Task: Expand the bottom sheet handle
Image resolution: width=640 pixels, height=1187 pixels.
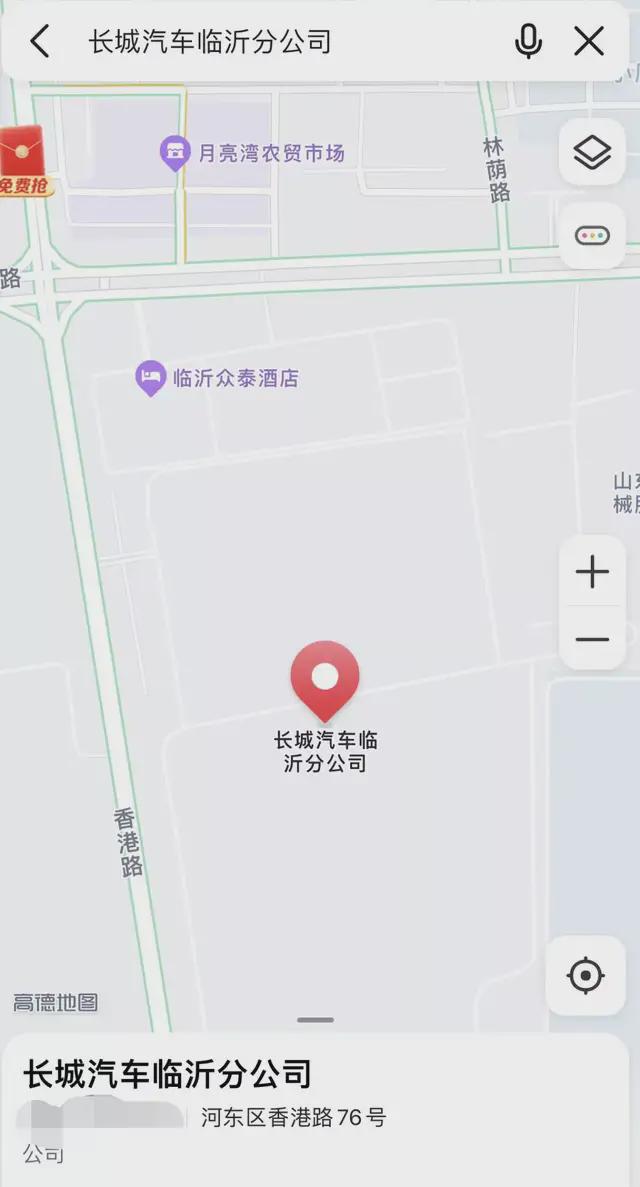Action: [316, 1020]
